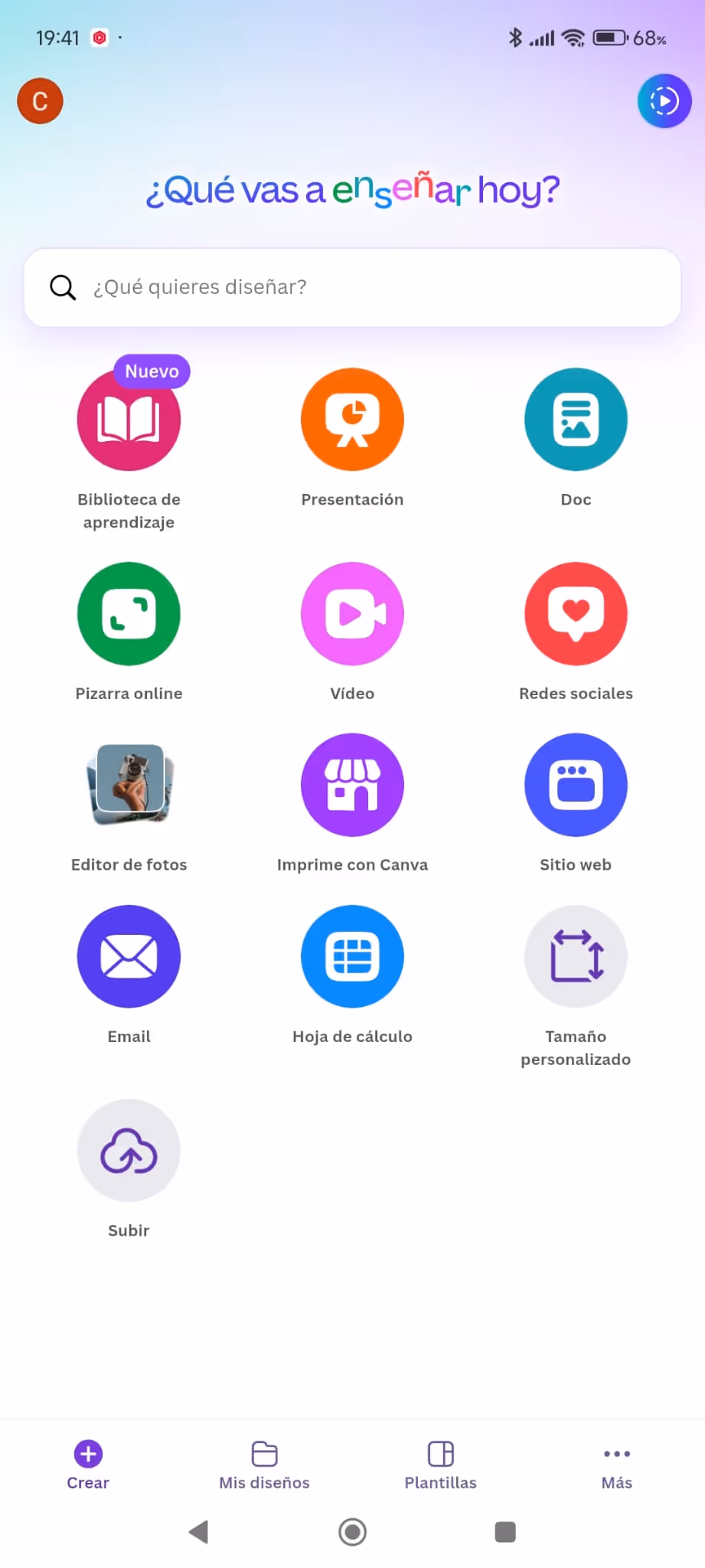Select the Subir upload icon
Screen dimensions: 705x1568
[129, 1151]
